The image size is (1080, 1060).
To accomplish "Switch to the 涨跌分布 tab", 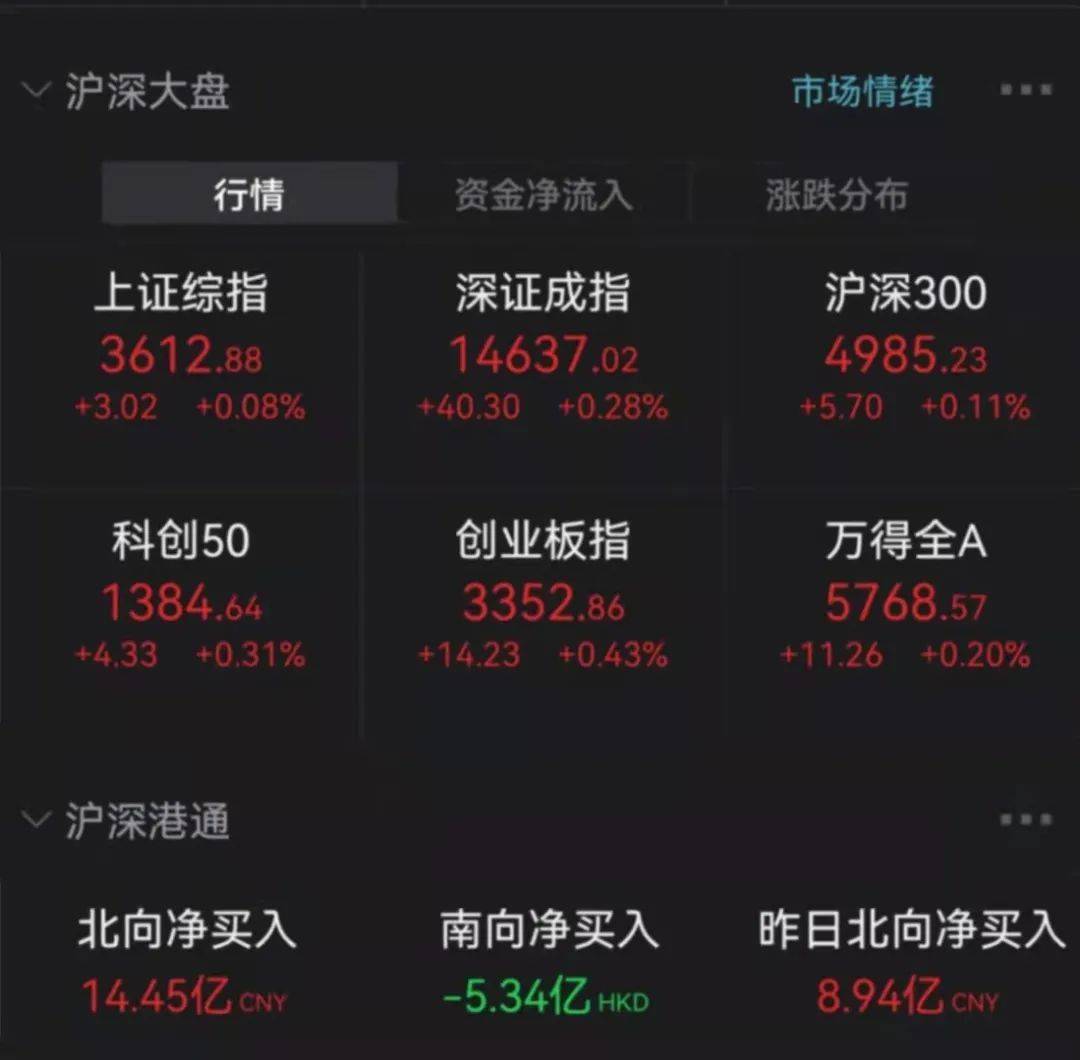I will tap(836, 194).
